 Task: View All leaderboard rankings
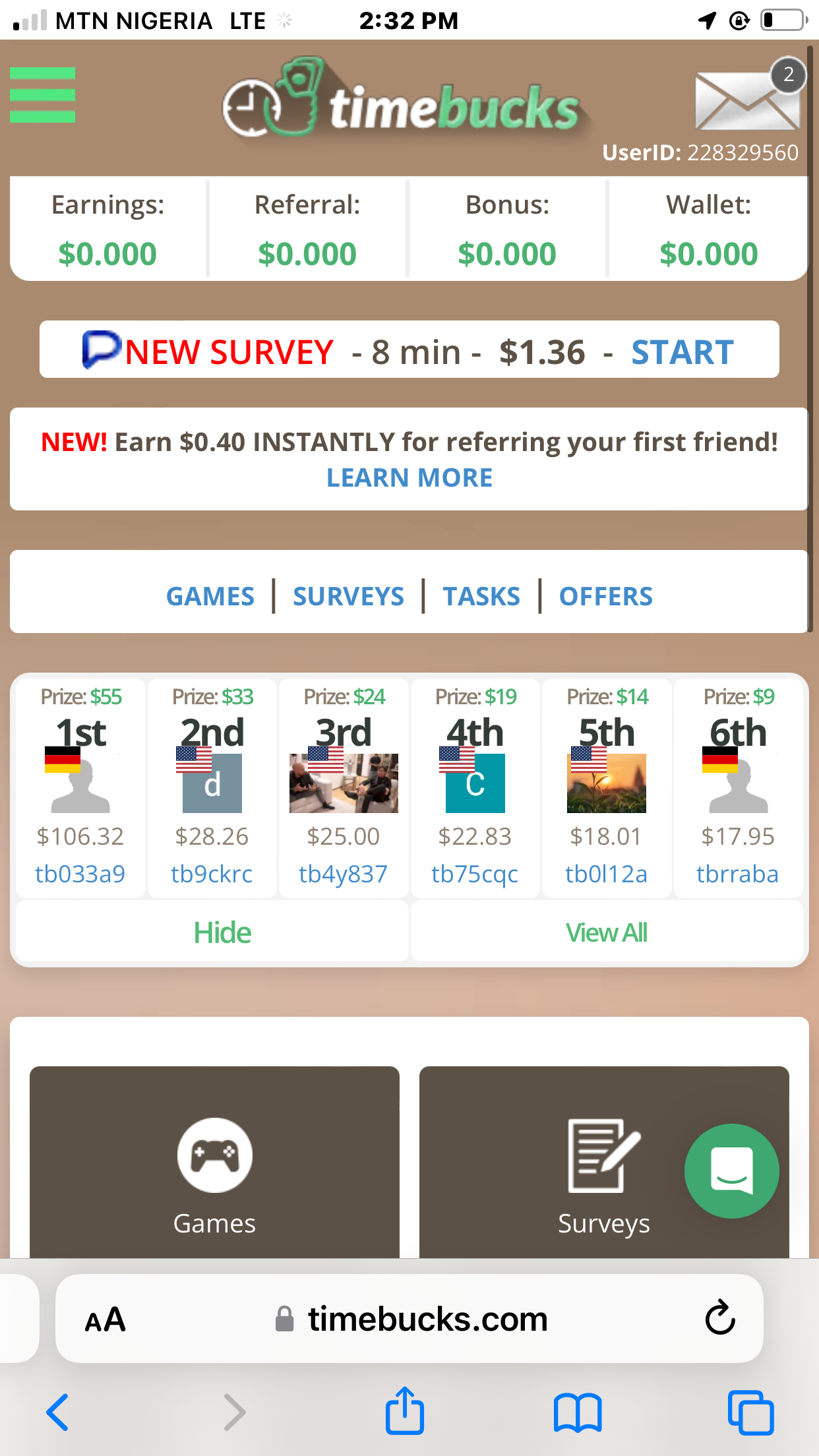[606, 932]
